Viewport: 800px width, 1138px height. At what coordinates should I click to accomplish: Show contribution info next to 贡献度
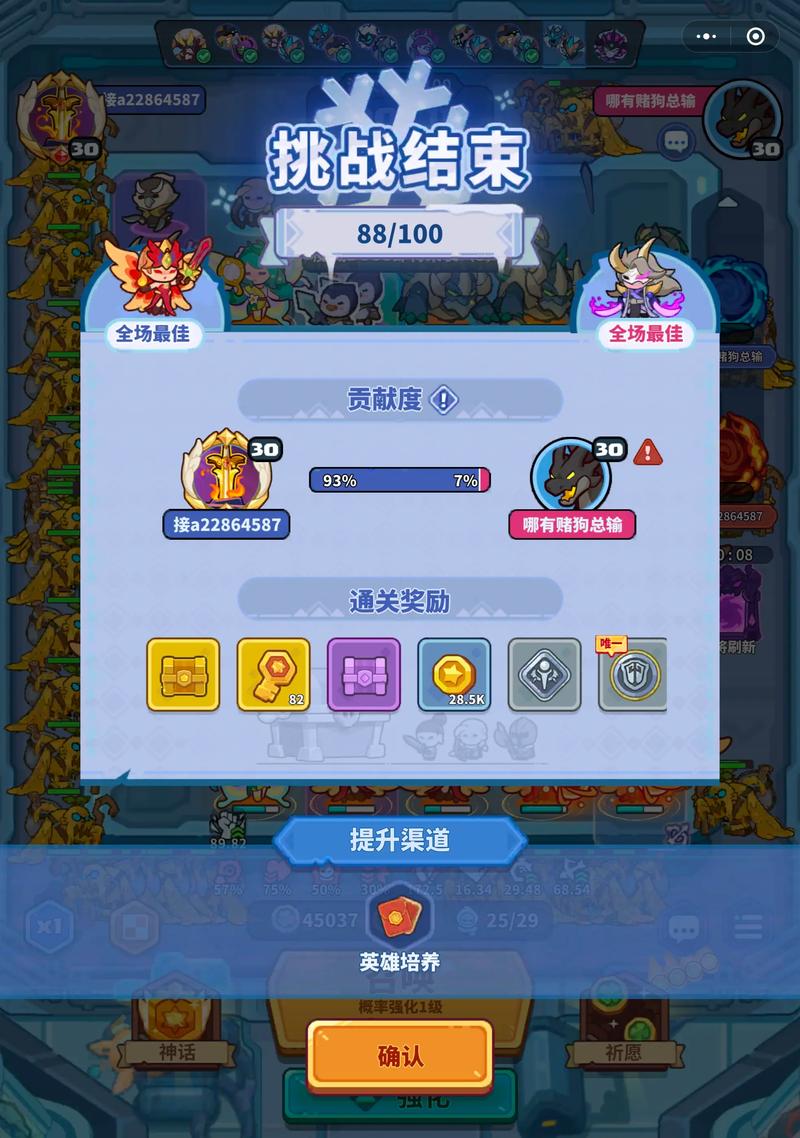(443, 400)
